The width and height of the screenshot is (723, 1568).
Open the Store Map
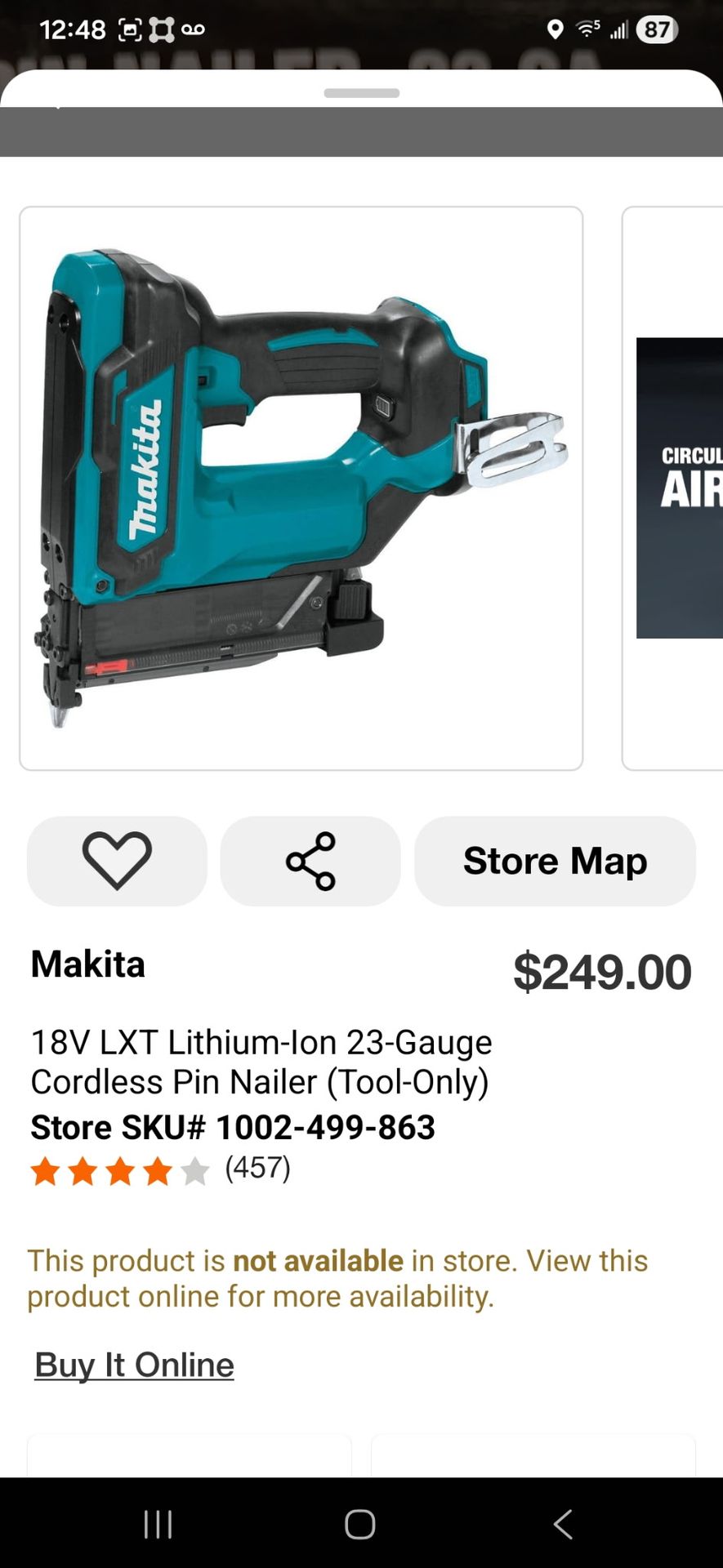[555, 861]
